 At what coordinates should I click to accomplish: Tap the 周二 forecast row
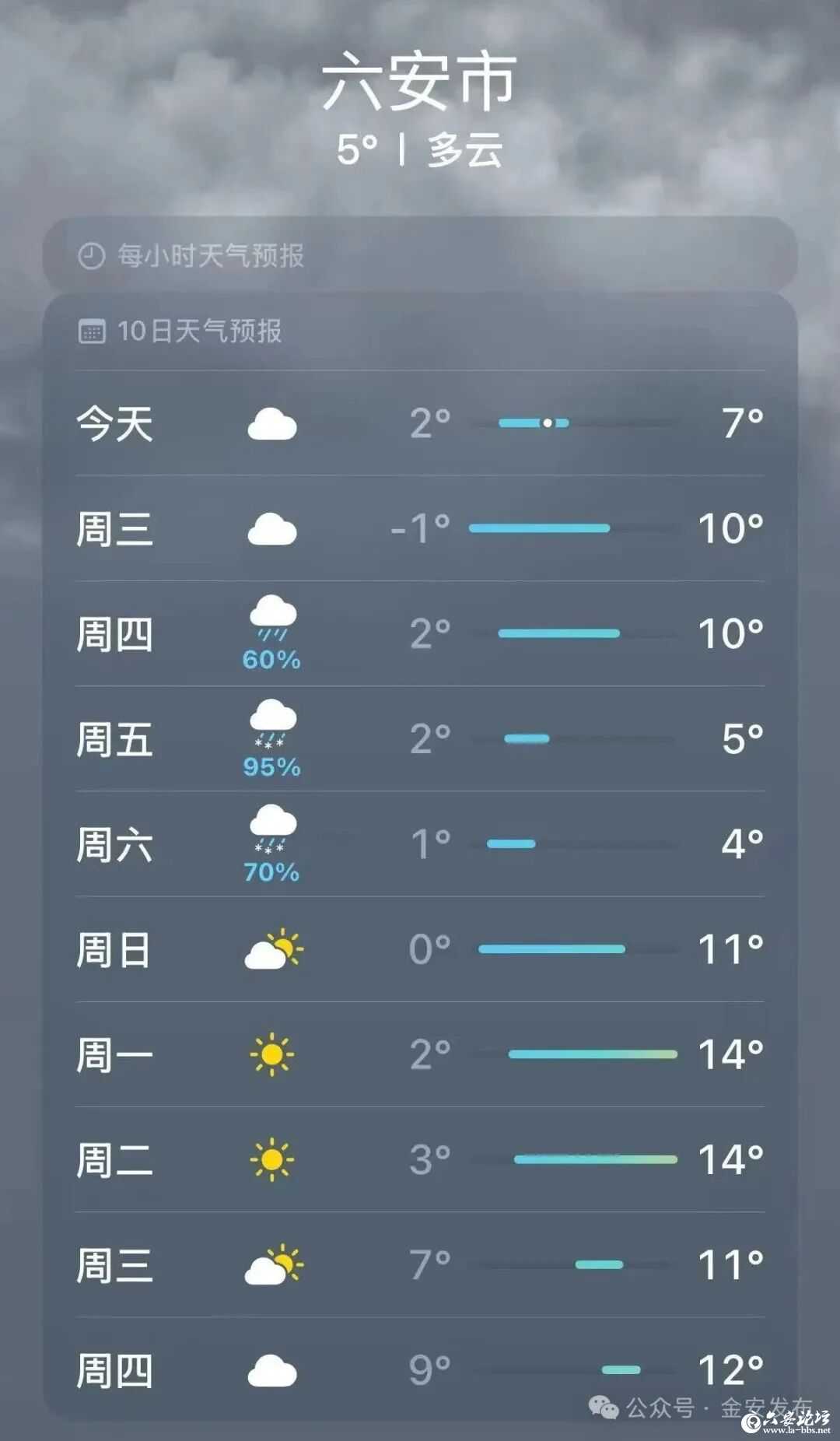[420, 1159]
